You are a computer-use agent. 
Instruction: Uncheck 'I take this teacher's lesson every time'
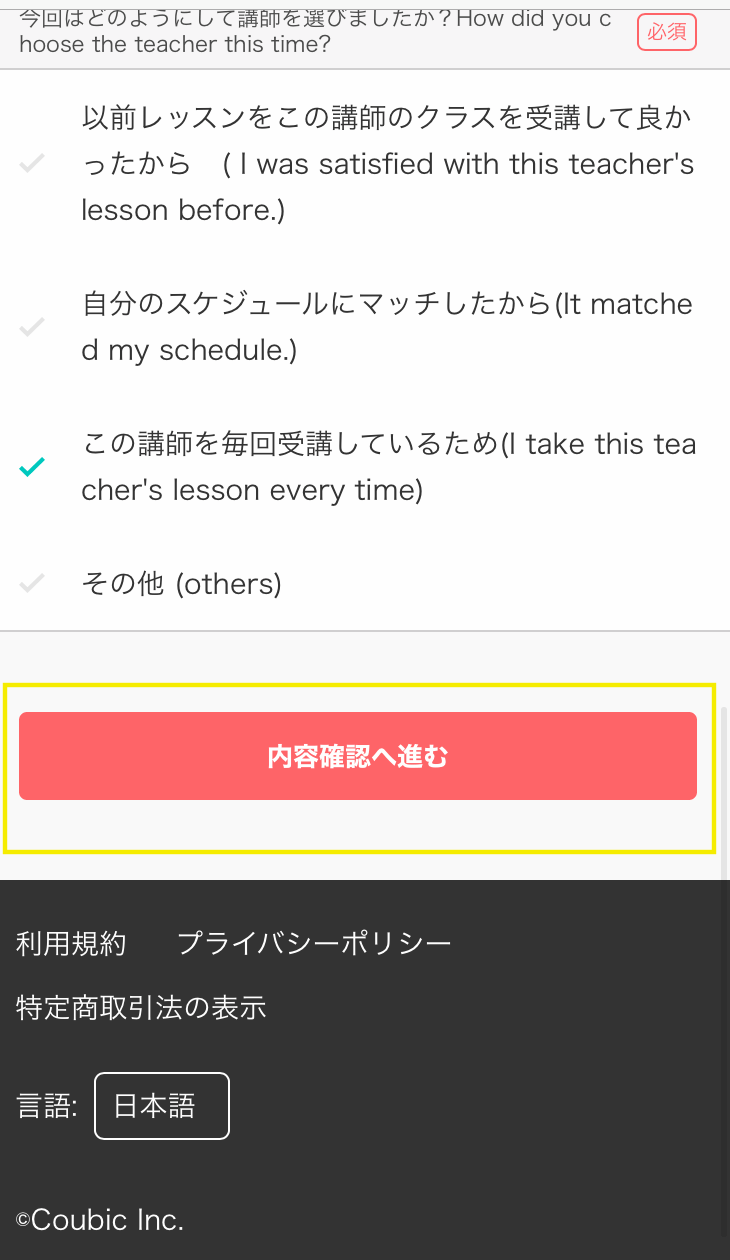(33, 467)
